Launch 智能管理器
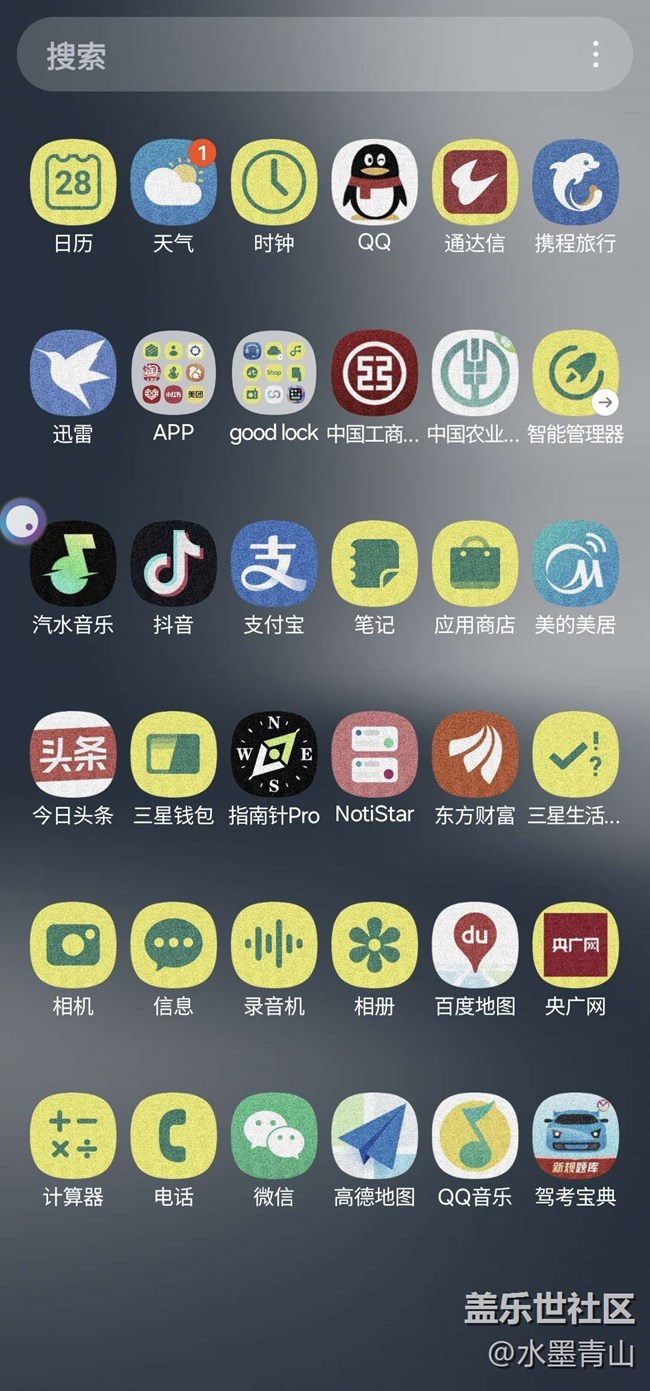The image size is (650, 1391). (575, 373)
